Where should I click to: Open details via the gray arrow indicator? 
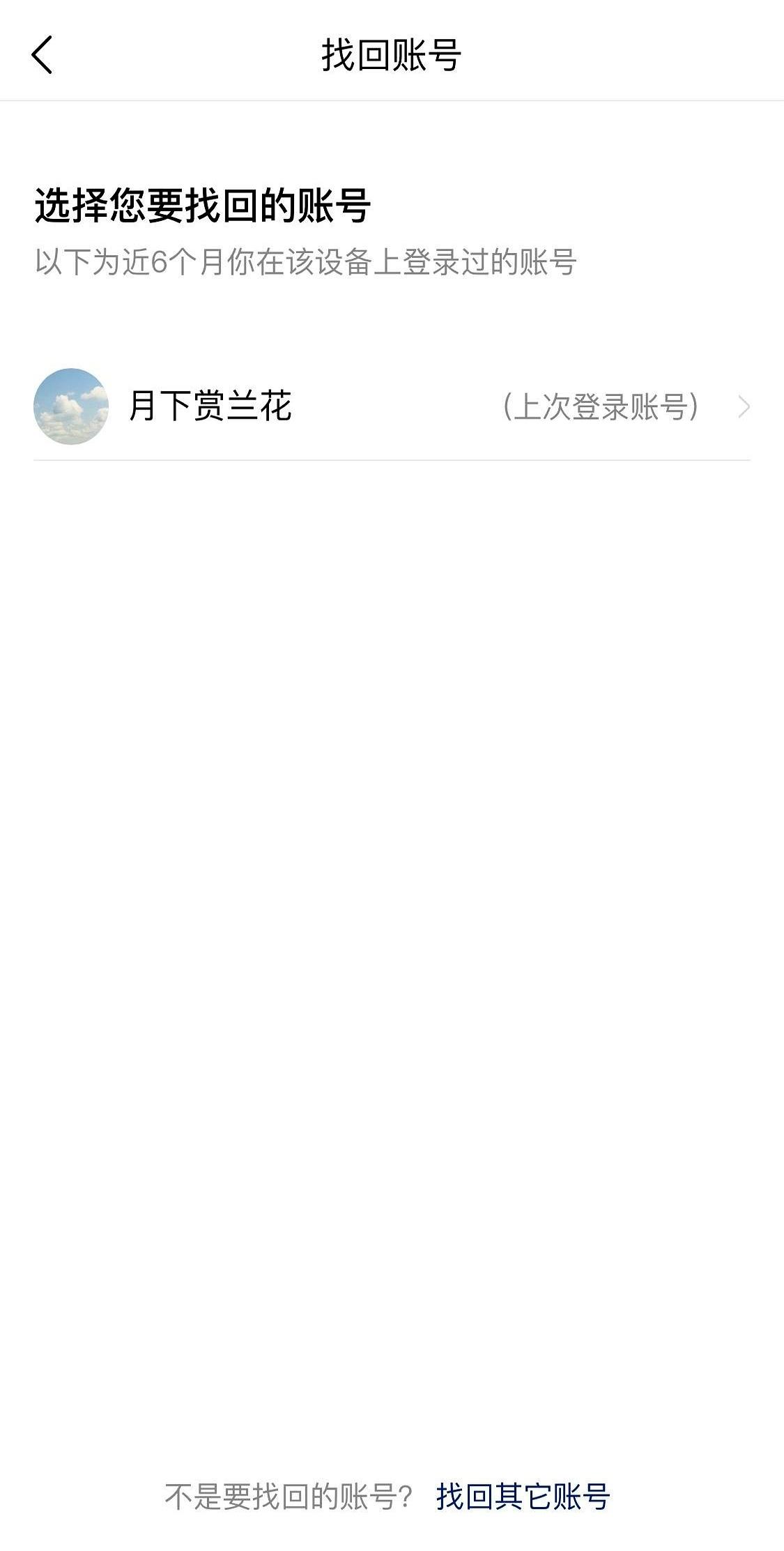[x=745, y=406]
